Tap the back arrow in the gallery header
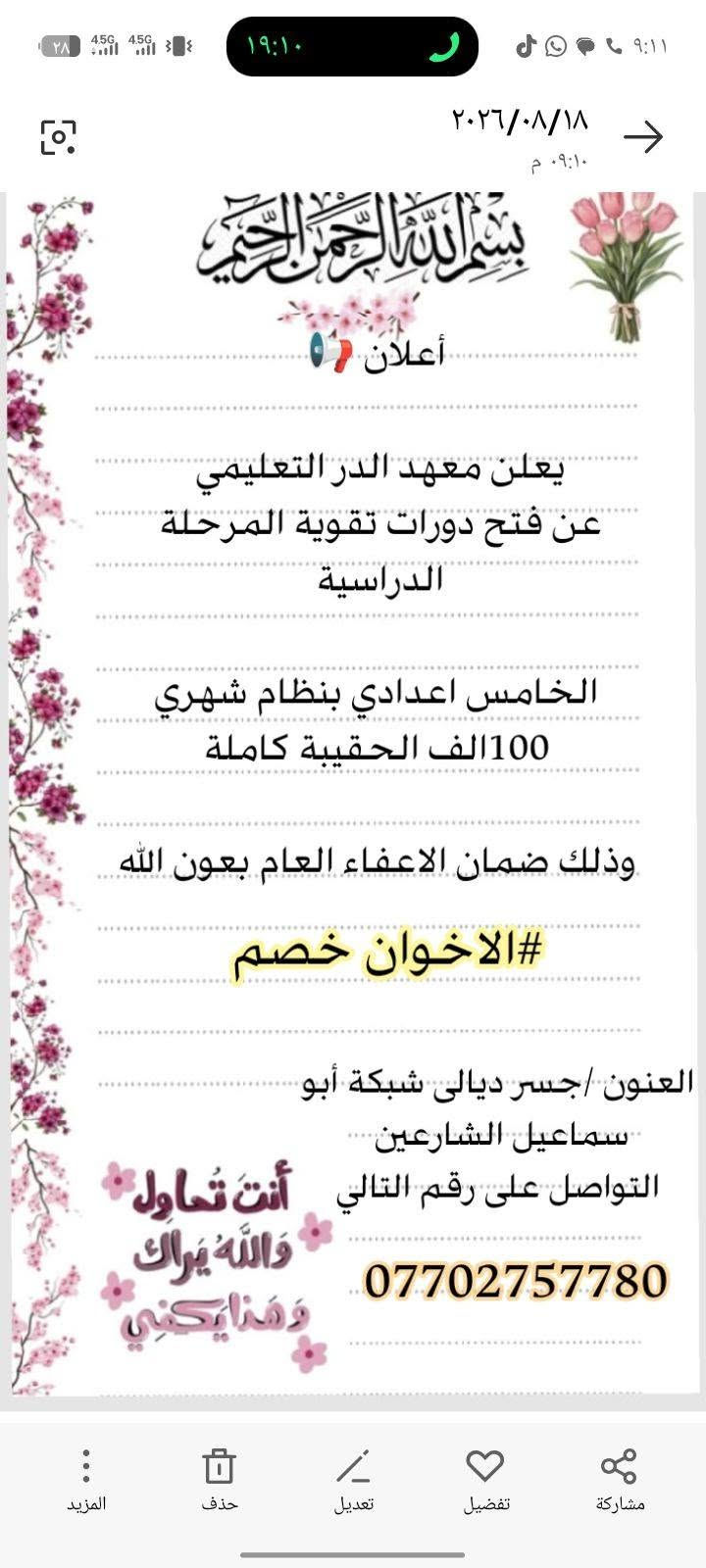 [643, 137]
